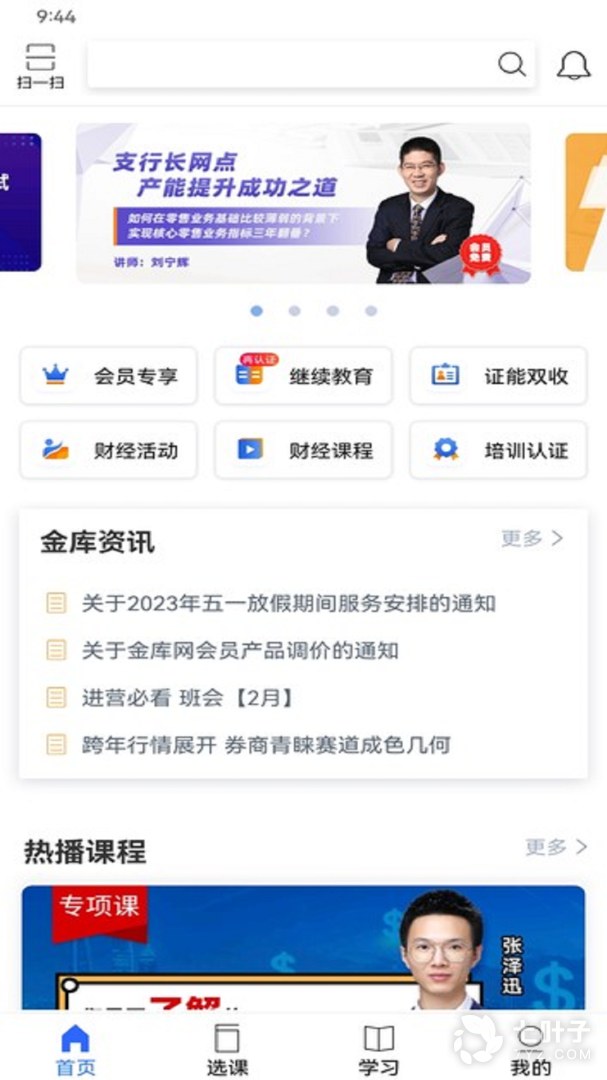
Task: Switch to the 选课 tab
Action: pos(227,1050)
